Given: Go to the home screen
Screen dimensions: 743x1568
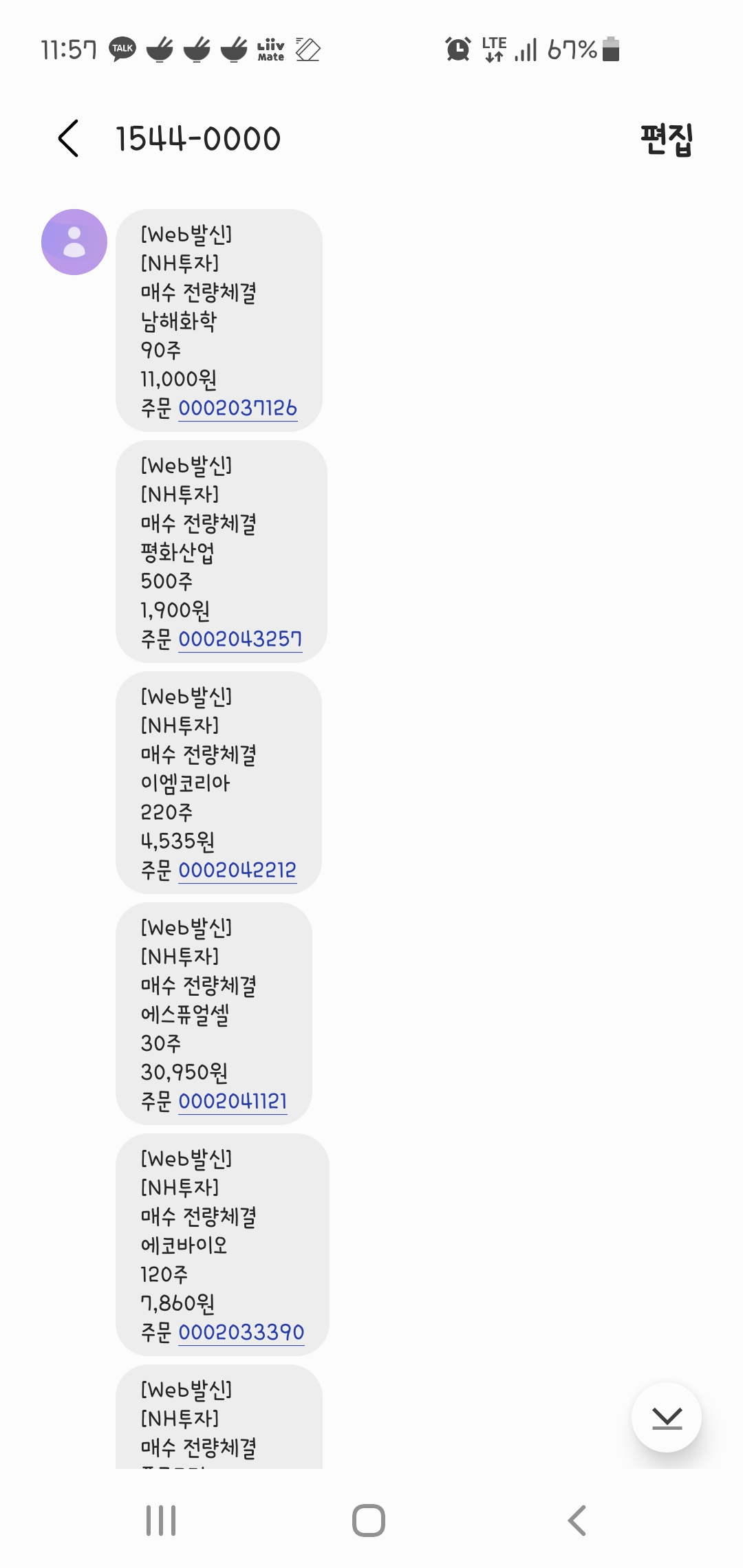Looking at the screenshot, I should pos(369,1520).
